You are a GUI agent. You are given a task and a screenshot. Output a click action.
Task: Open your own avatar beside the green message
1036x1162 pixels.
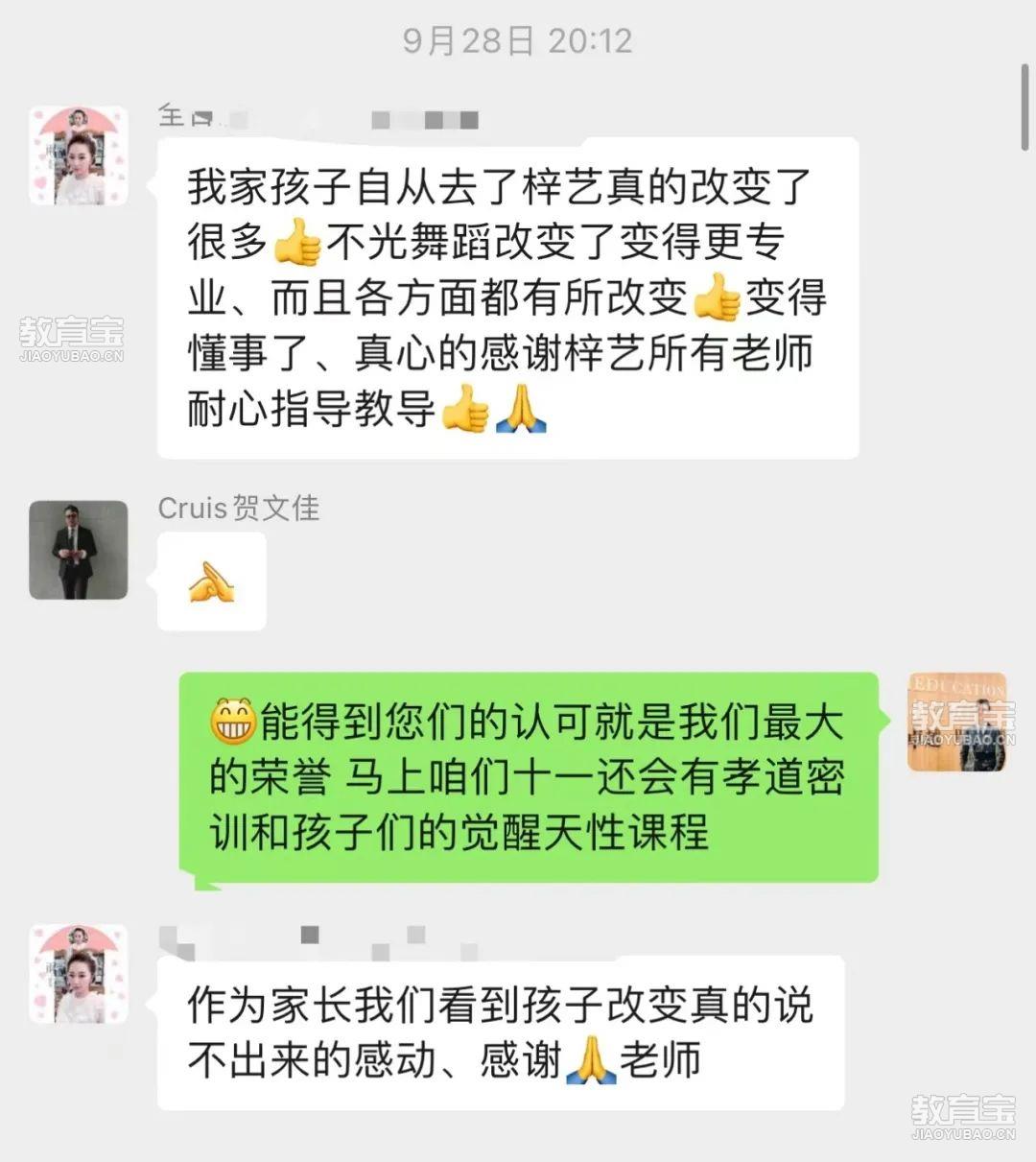point(956,722)
